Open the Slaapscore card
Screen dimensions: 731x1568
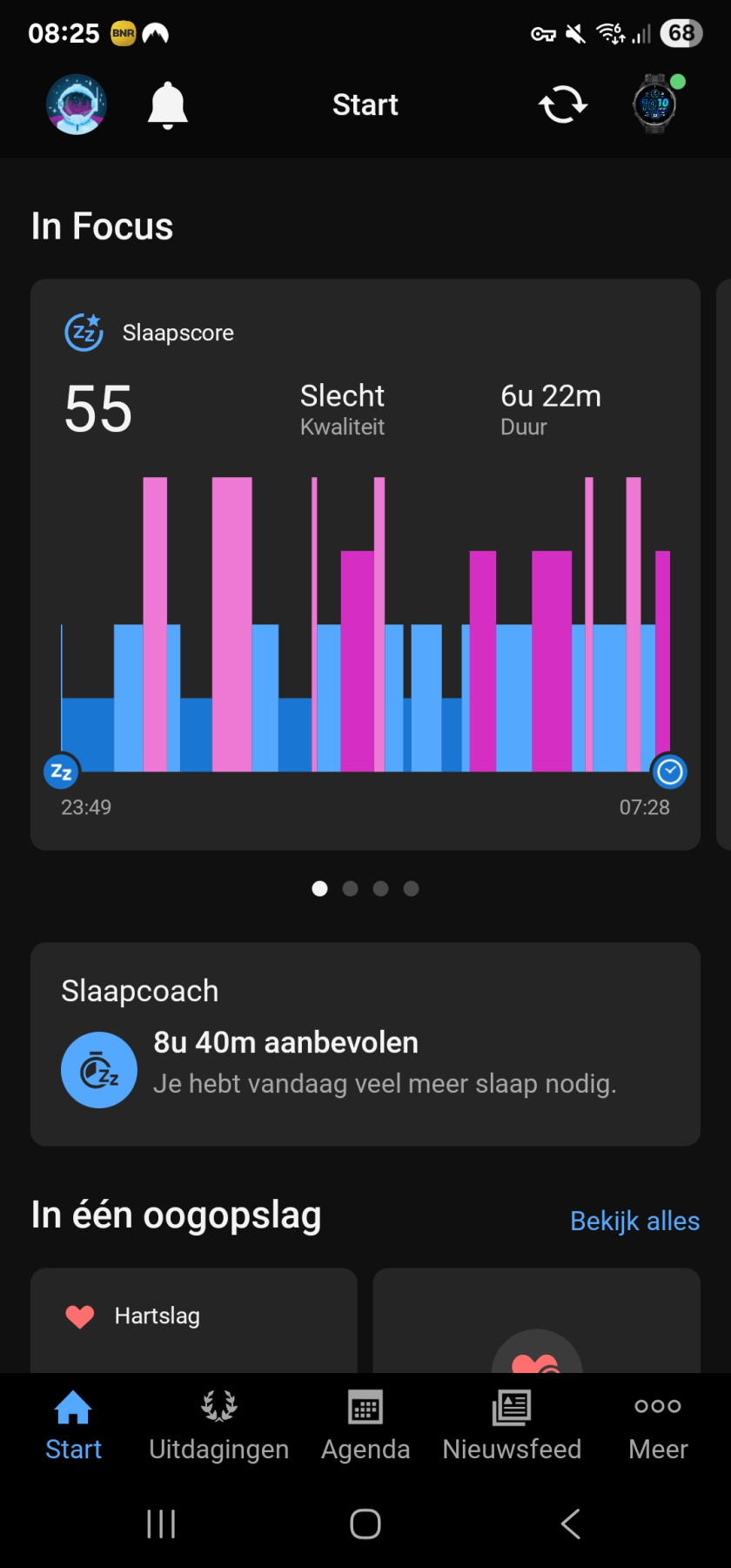pos(365,563)
